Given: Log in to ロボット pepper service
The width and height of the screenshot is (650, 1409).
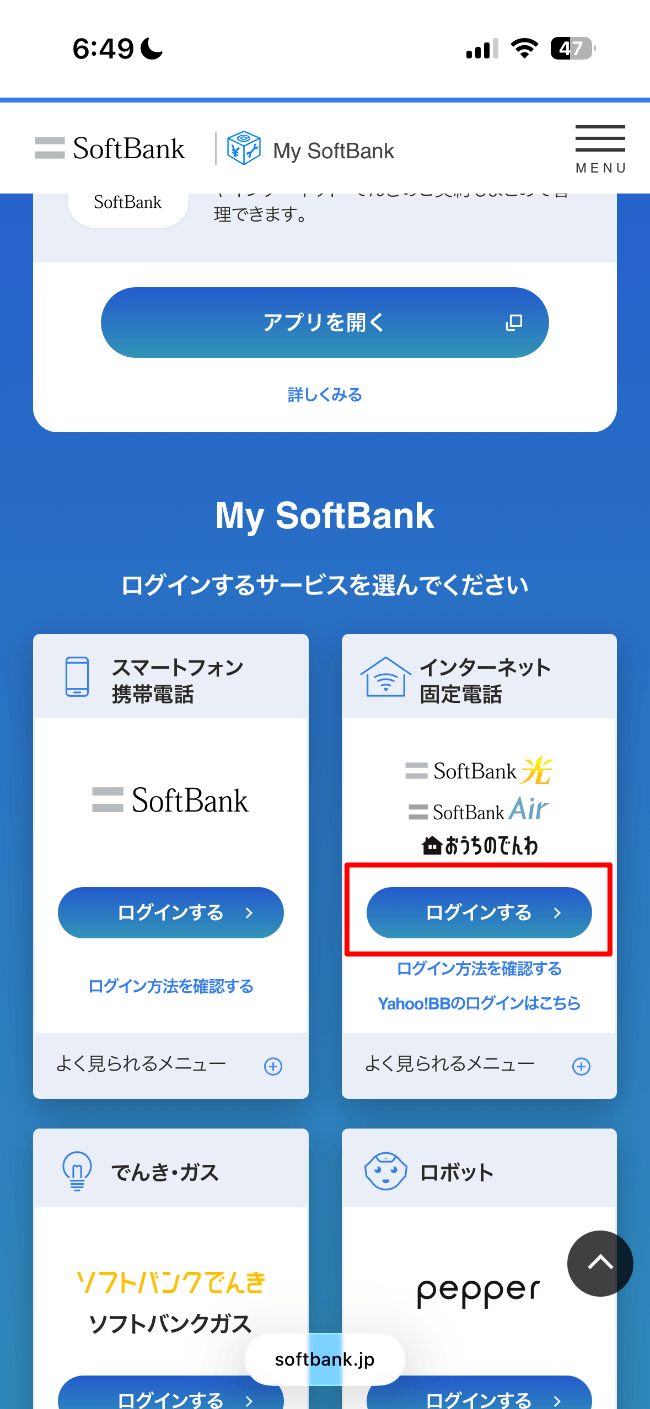Looking at the screenshot, I should tap(479, 1396).
